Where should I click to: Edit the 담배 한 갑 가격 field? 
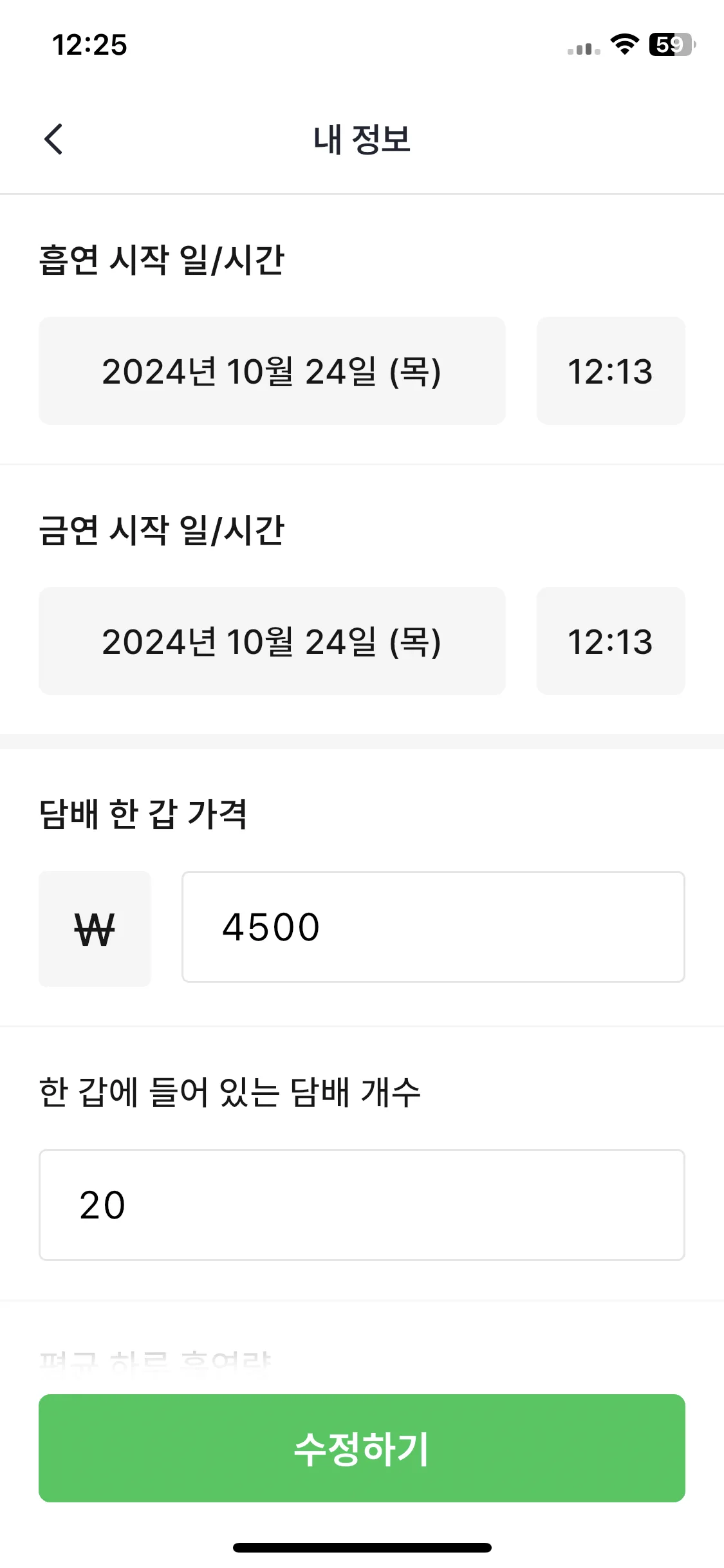[x=433, y=927]
